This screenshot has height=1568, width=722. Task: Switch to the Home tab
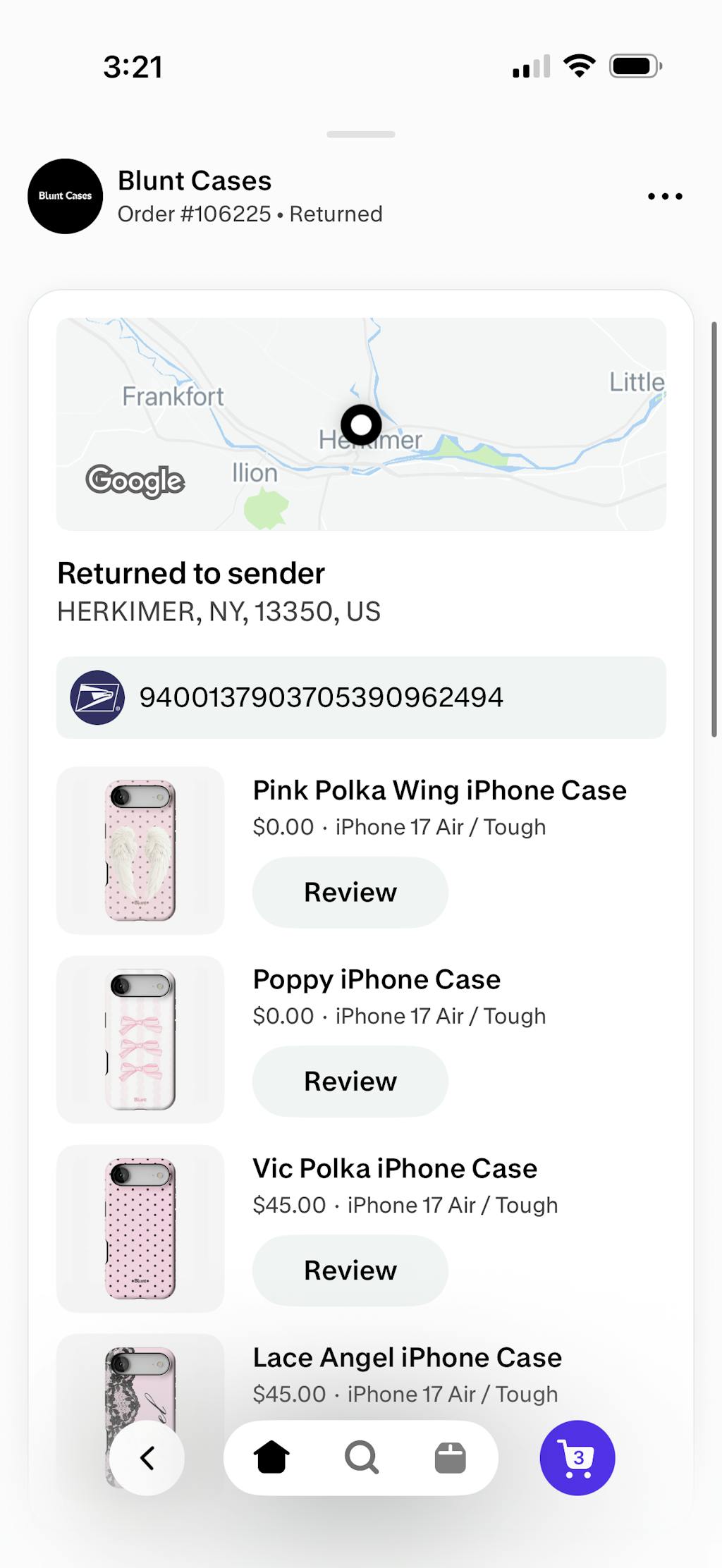pos(271,1457)
